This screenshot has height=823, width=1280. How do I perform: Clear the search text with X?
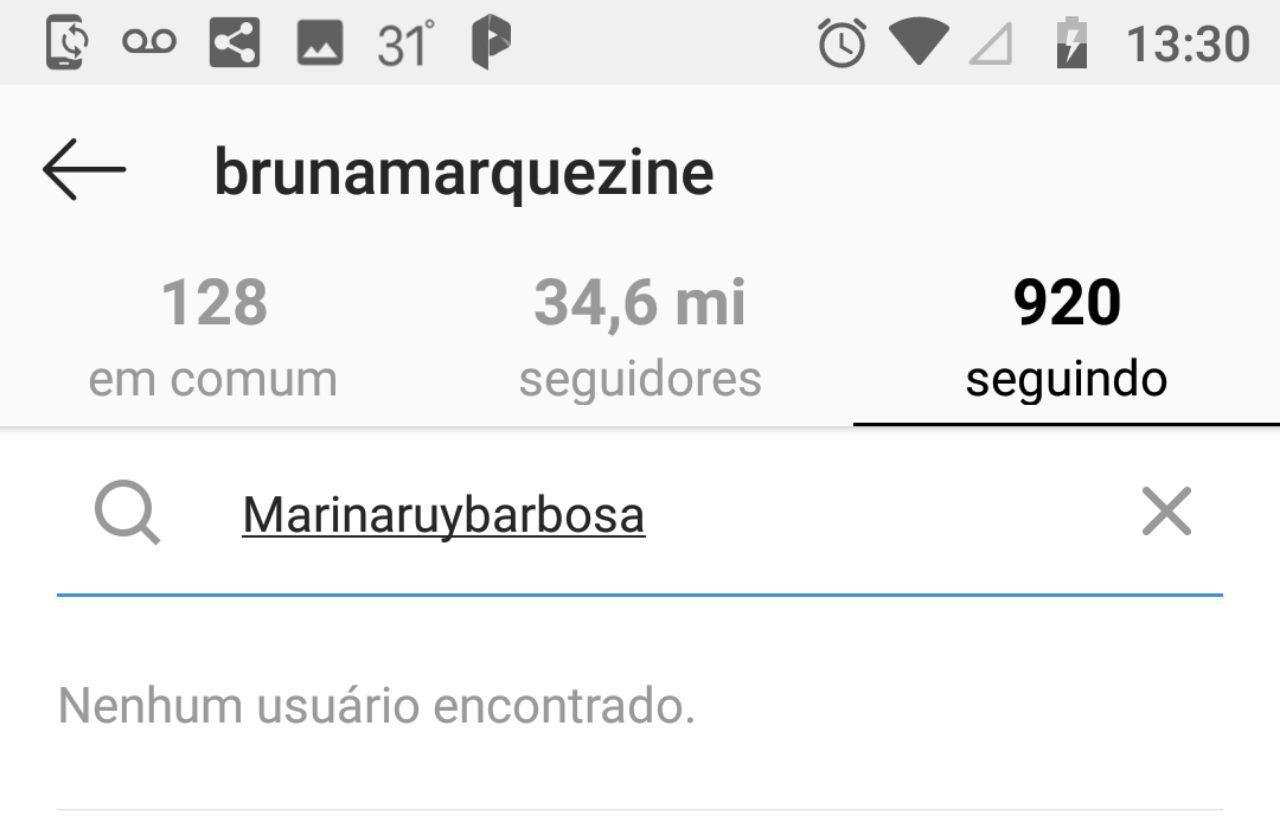pos(1166,513)
